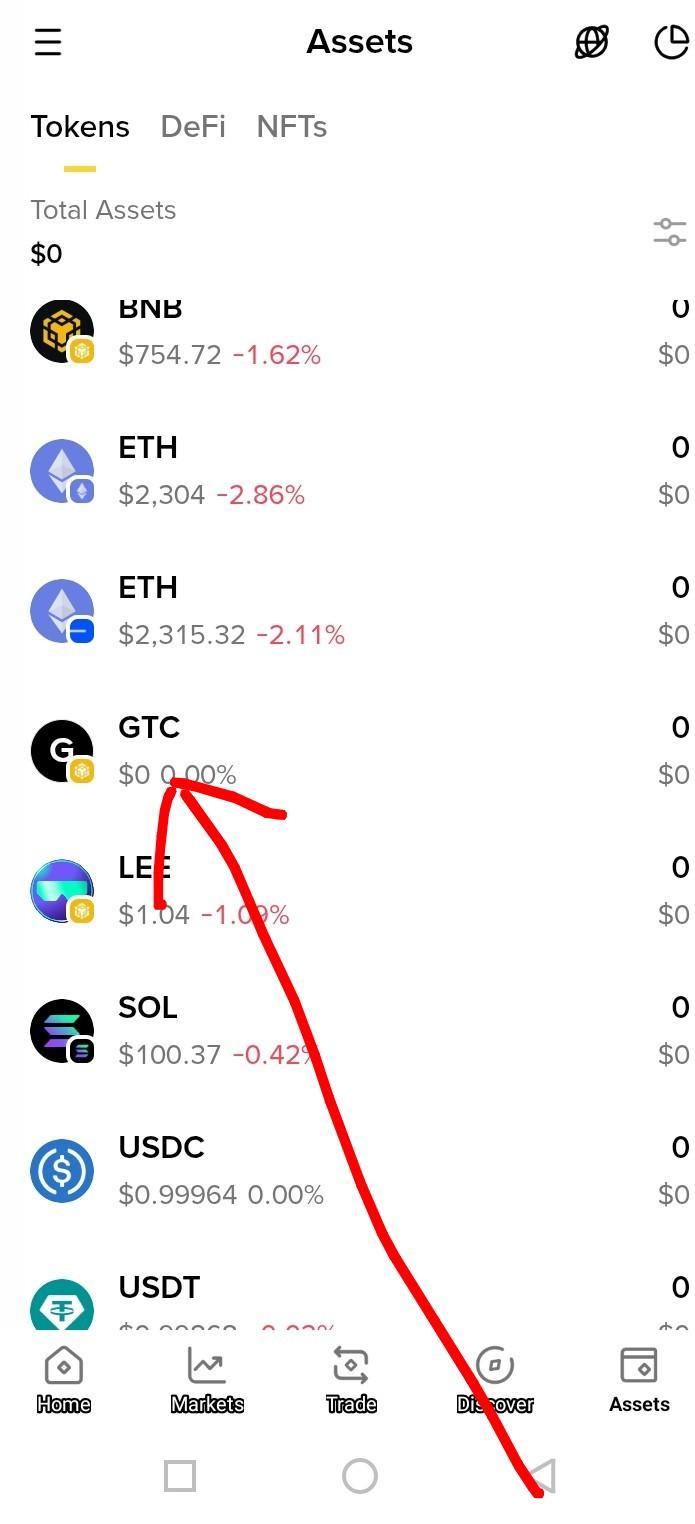Open the recent apps square button
Screen dimensions: 695x1524
[x=180, y=1475]
